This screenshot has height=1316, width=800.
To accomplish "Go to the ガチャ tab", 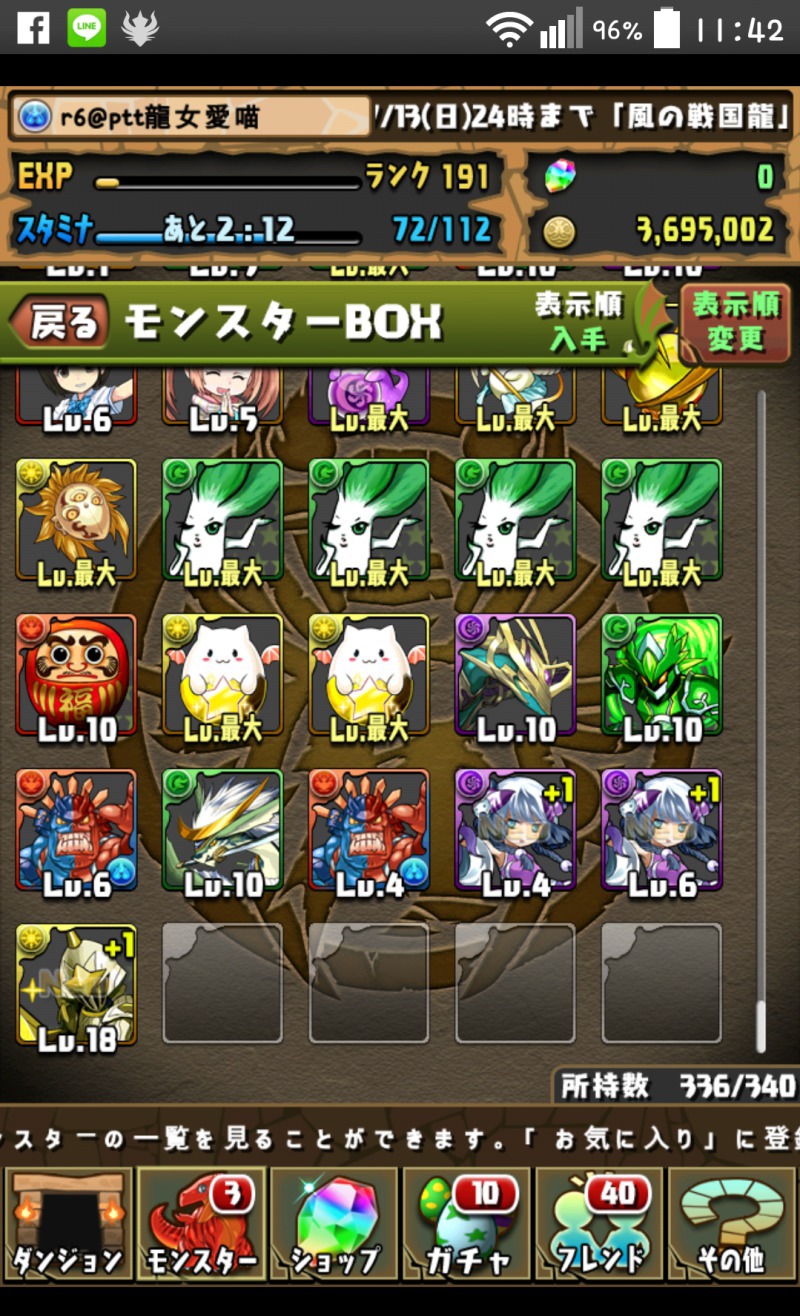I will tap(467, 1224).
